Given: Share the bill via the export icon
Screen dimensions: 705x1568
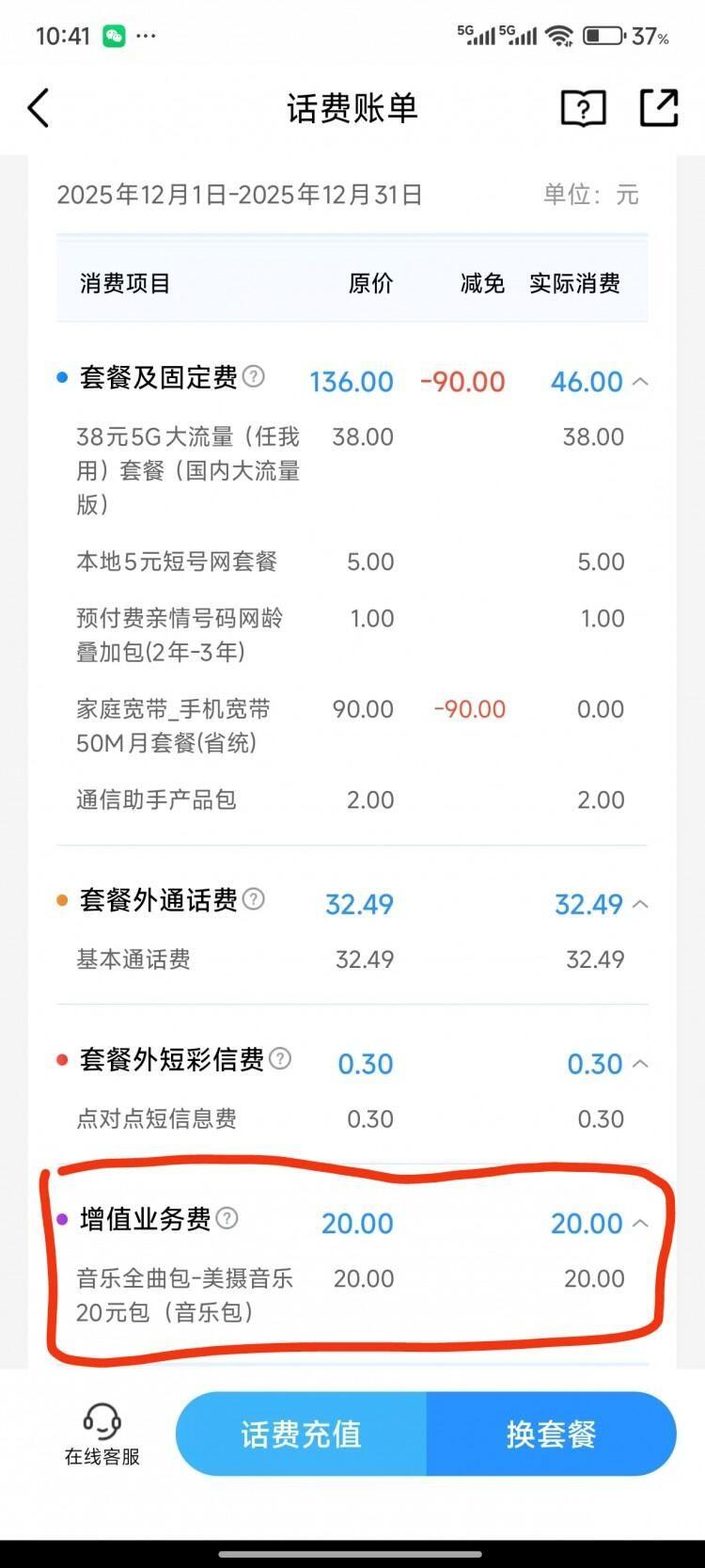Looking at the screenshot, I should click(x=659, y=107).
